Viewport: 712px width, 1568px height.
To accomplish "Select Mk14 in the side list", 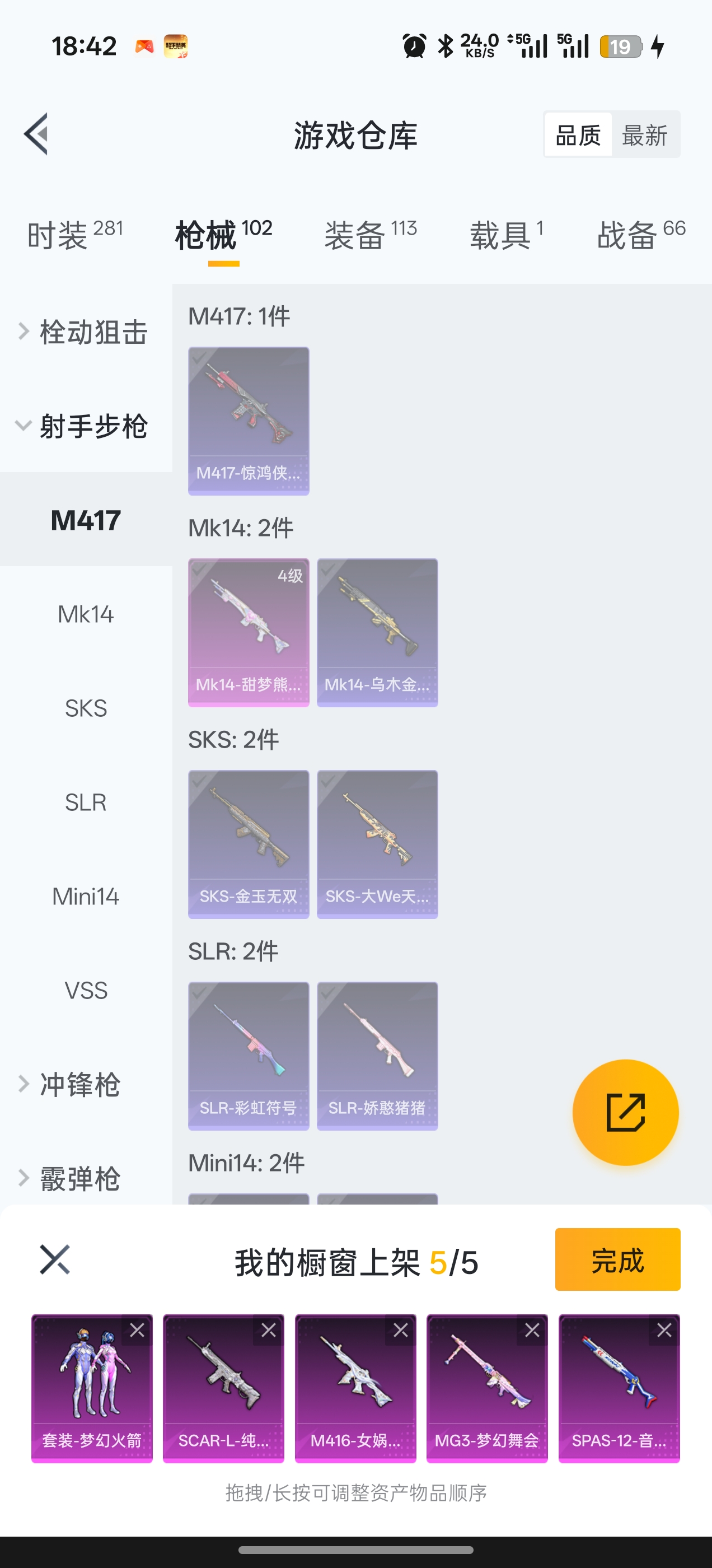I will pyautogui.click(x=86, y=614).
